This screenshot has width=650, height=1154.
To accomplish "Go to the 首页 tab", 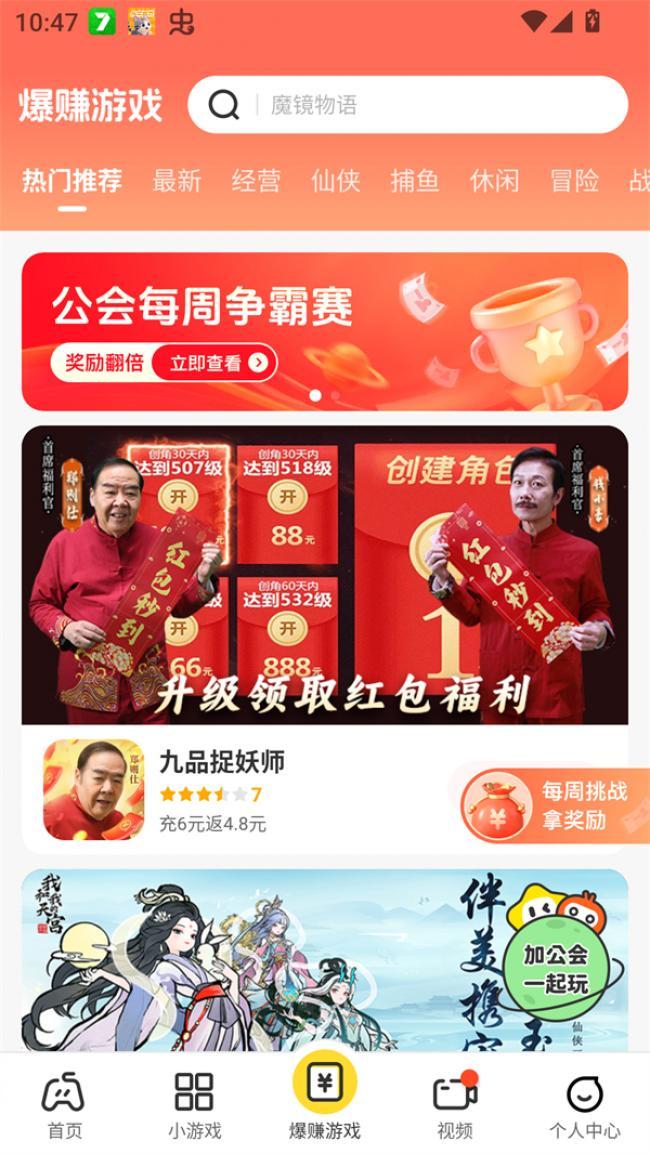I will coord(65,1105).
